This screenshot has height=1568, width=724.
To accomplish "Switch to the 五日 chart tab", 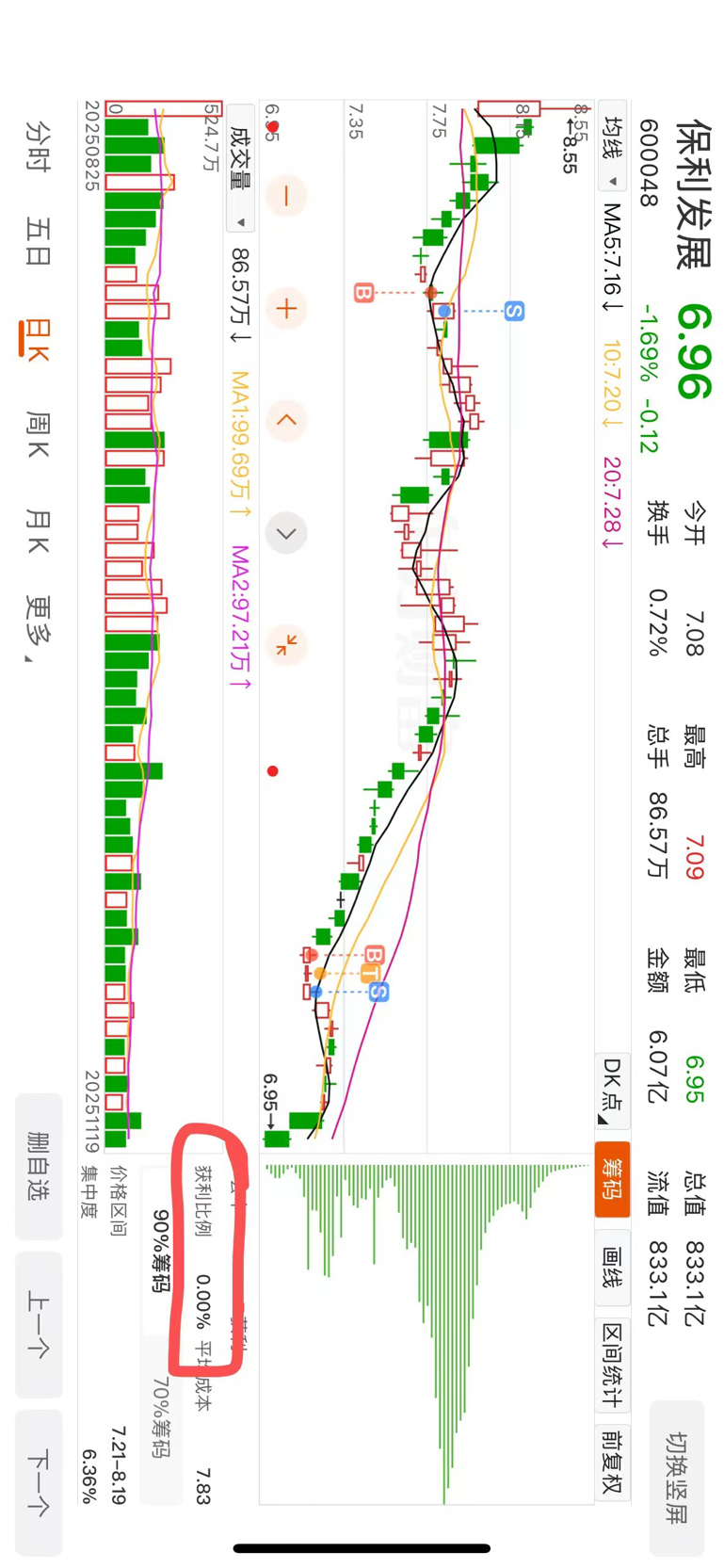I will click(37, 240).
